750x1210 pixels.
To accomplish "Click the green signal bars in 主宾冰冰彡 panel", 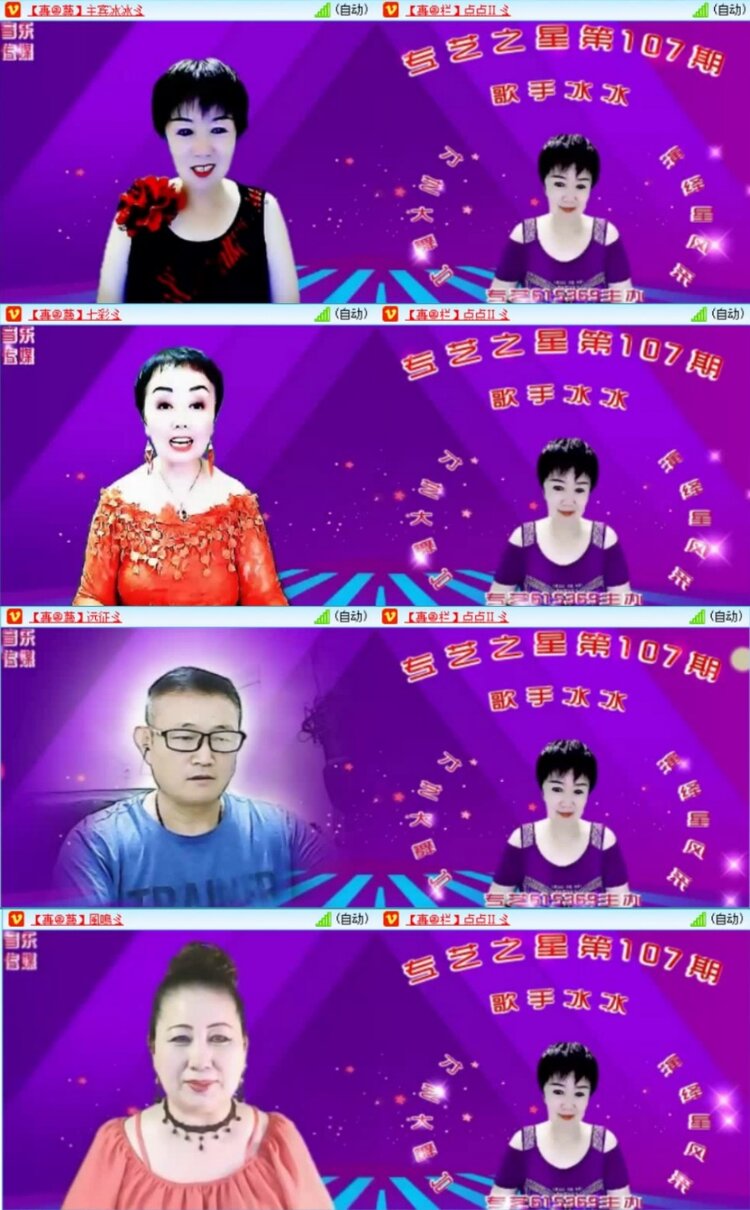I will (325, 10).
